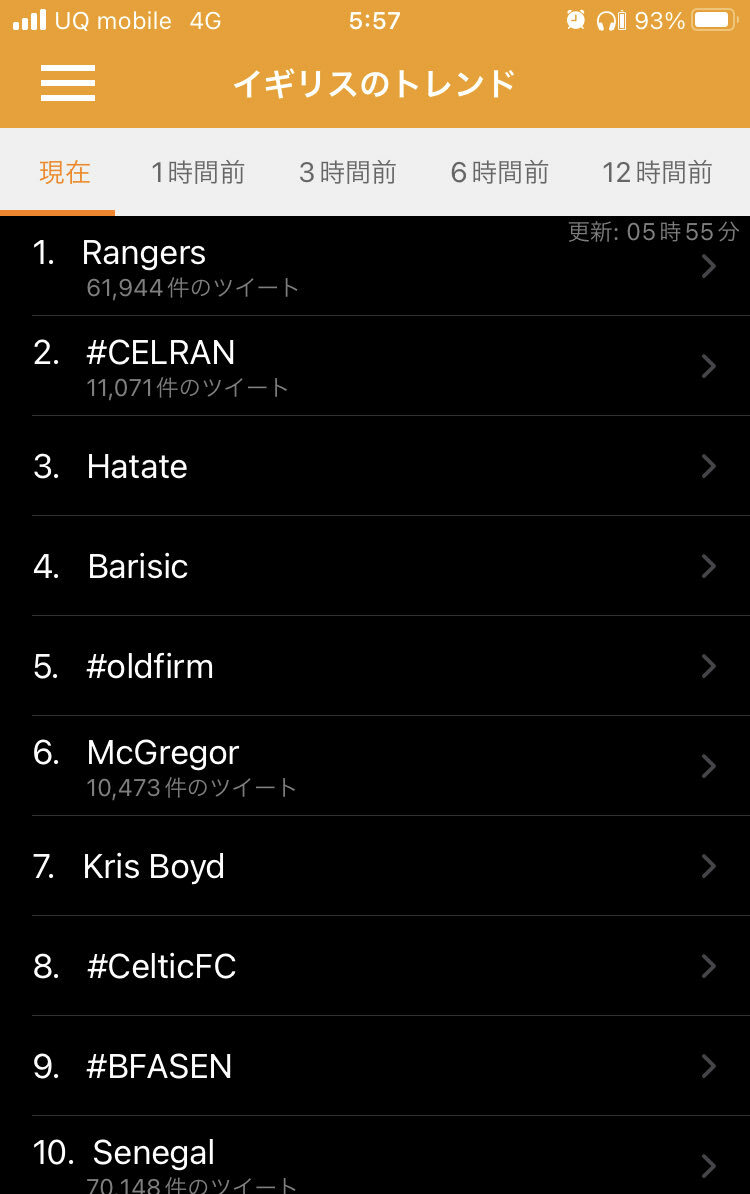Open the hamburger drawer menu
The width and height of the screenshot is (750, 1194).
[68, 83]
